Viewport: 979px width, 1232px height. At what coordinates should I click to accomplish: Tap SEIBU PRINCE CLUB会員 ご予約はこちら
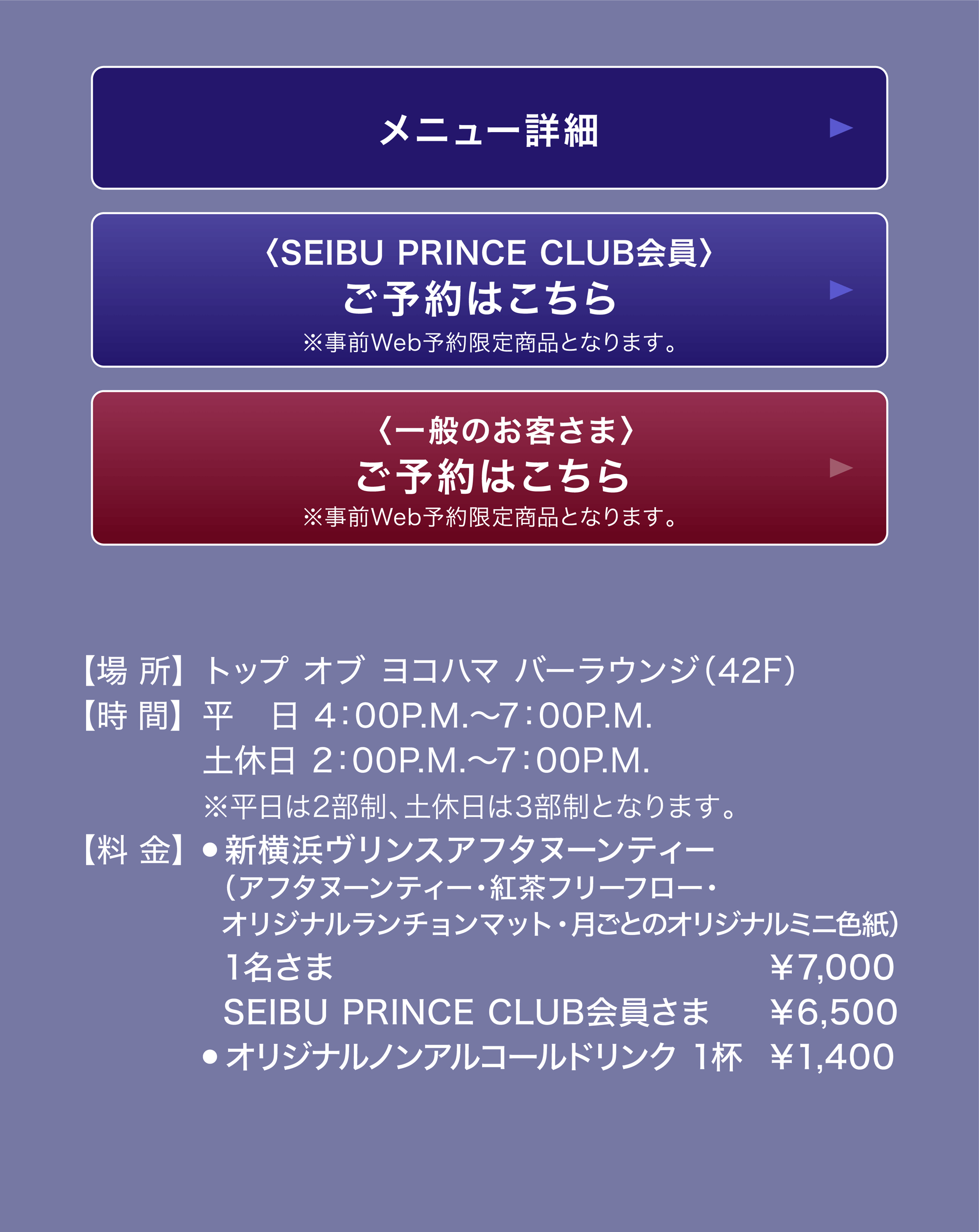point(489,290)
